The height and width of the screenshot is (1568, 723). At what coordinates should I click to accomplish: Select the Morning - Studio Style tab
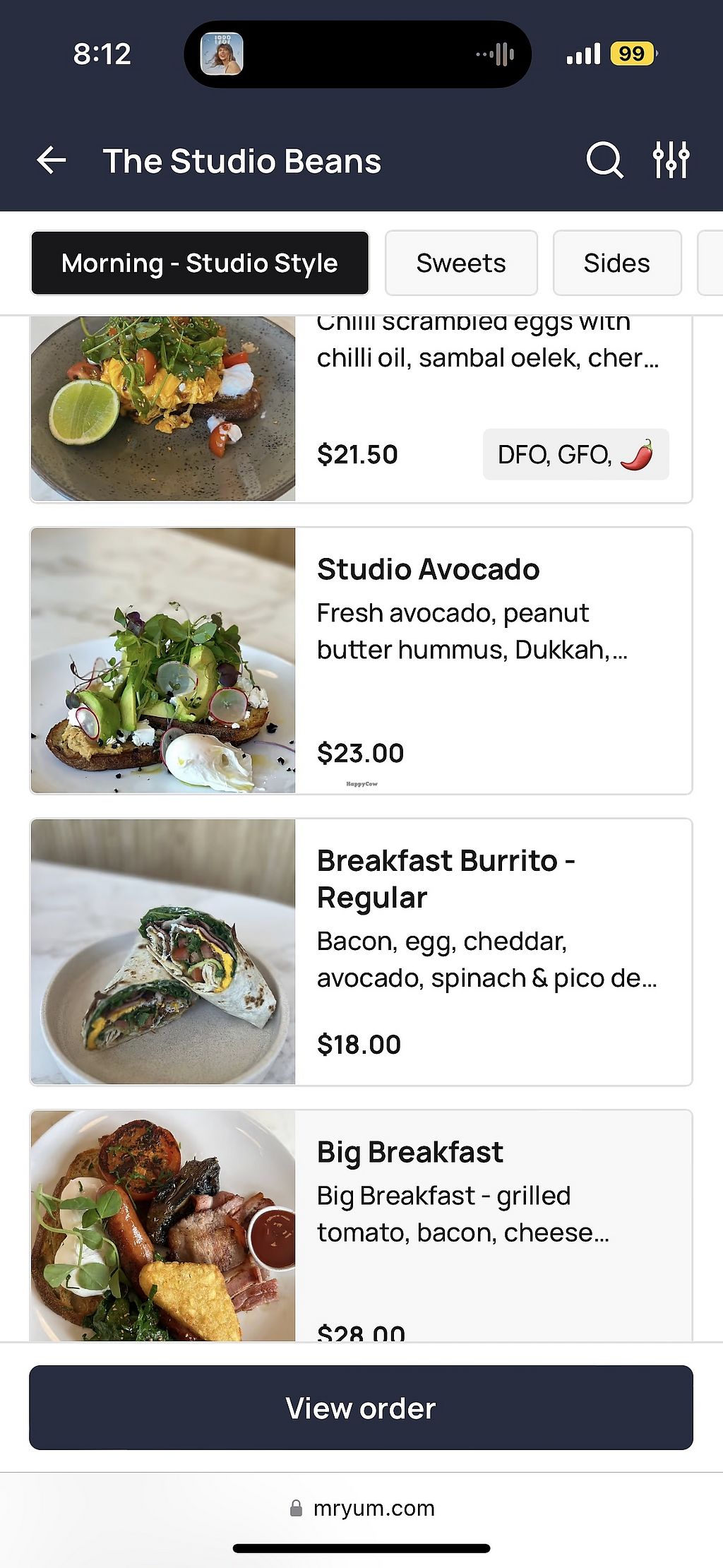[x=200, y=263]
